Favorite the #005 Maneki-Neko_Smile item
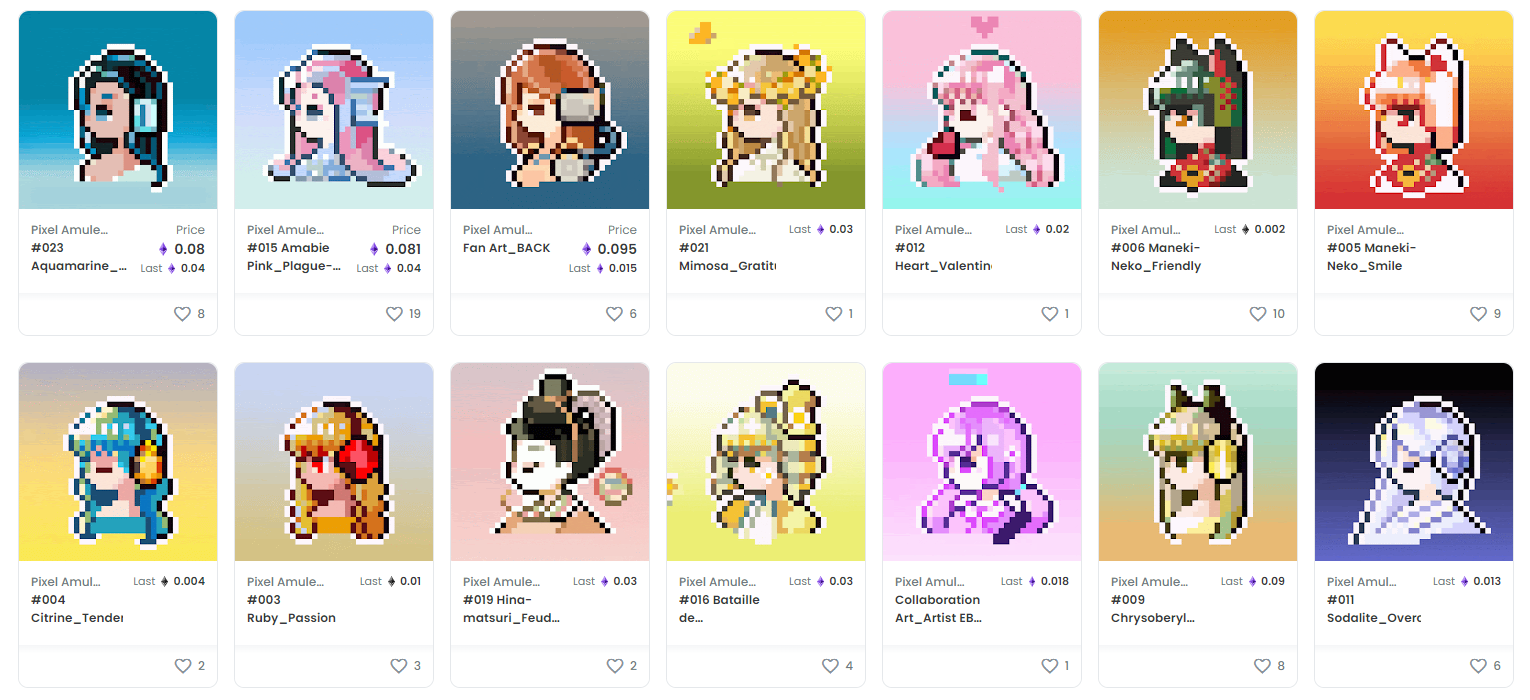 coord(1478,314)
